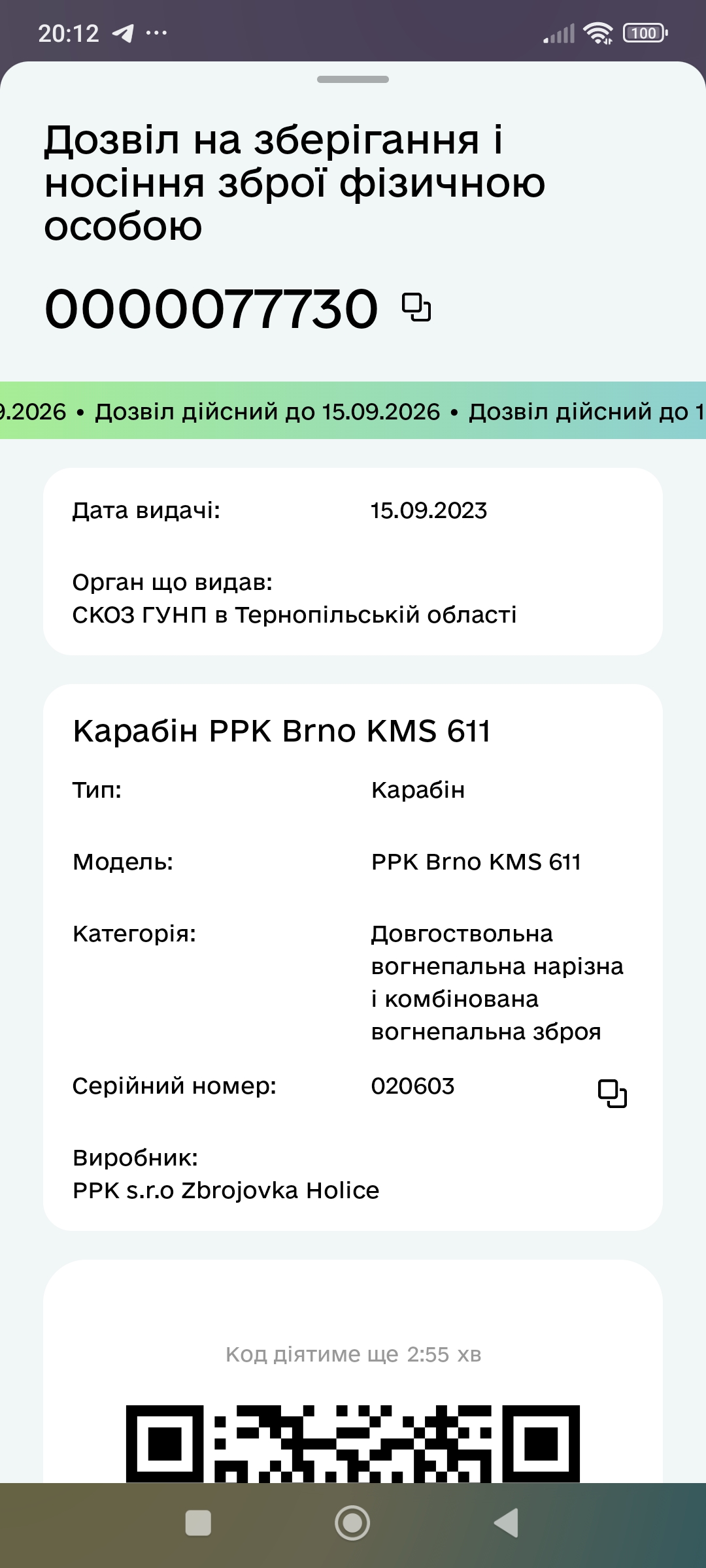Tap the sheet drag handle at top
Screen dimensions: 706x1568
(x=353, y=80)
